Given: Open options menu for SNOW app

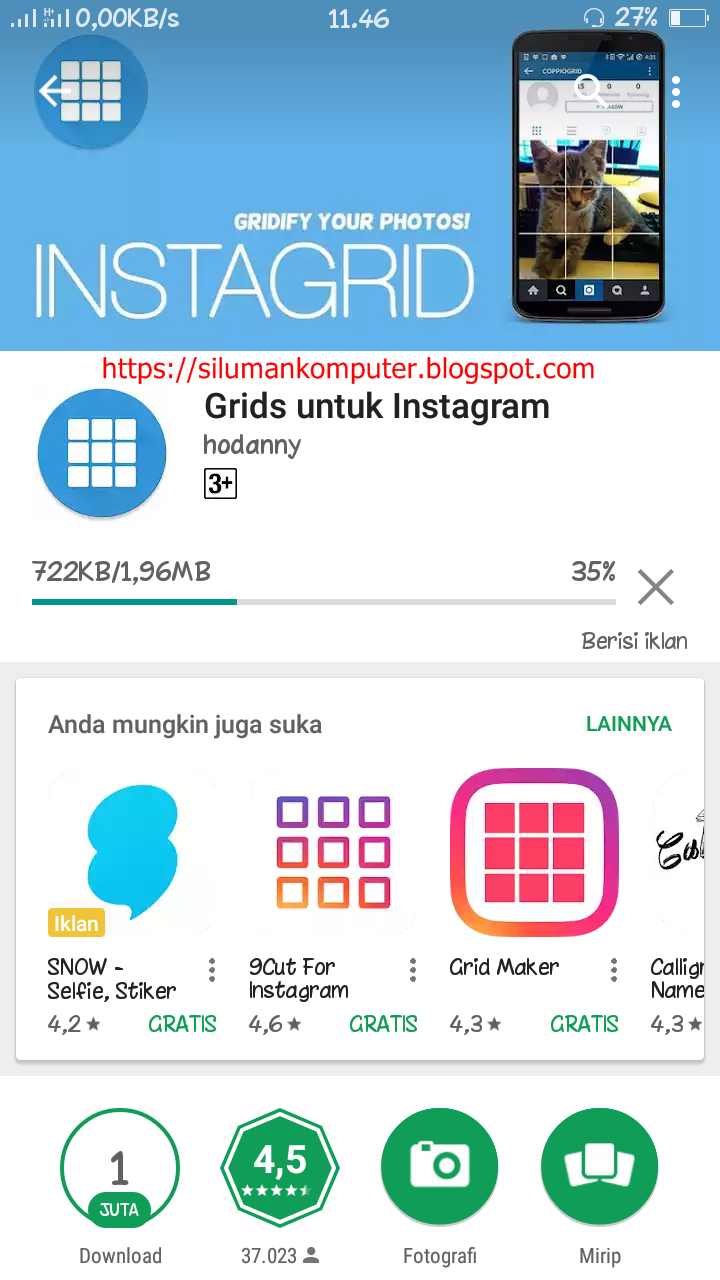Looking at the screenshot, I should tap(212, 970).
